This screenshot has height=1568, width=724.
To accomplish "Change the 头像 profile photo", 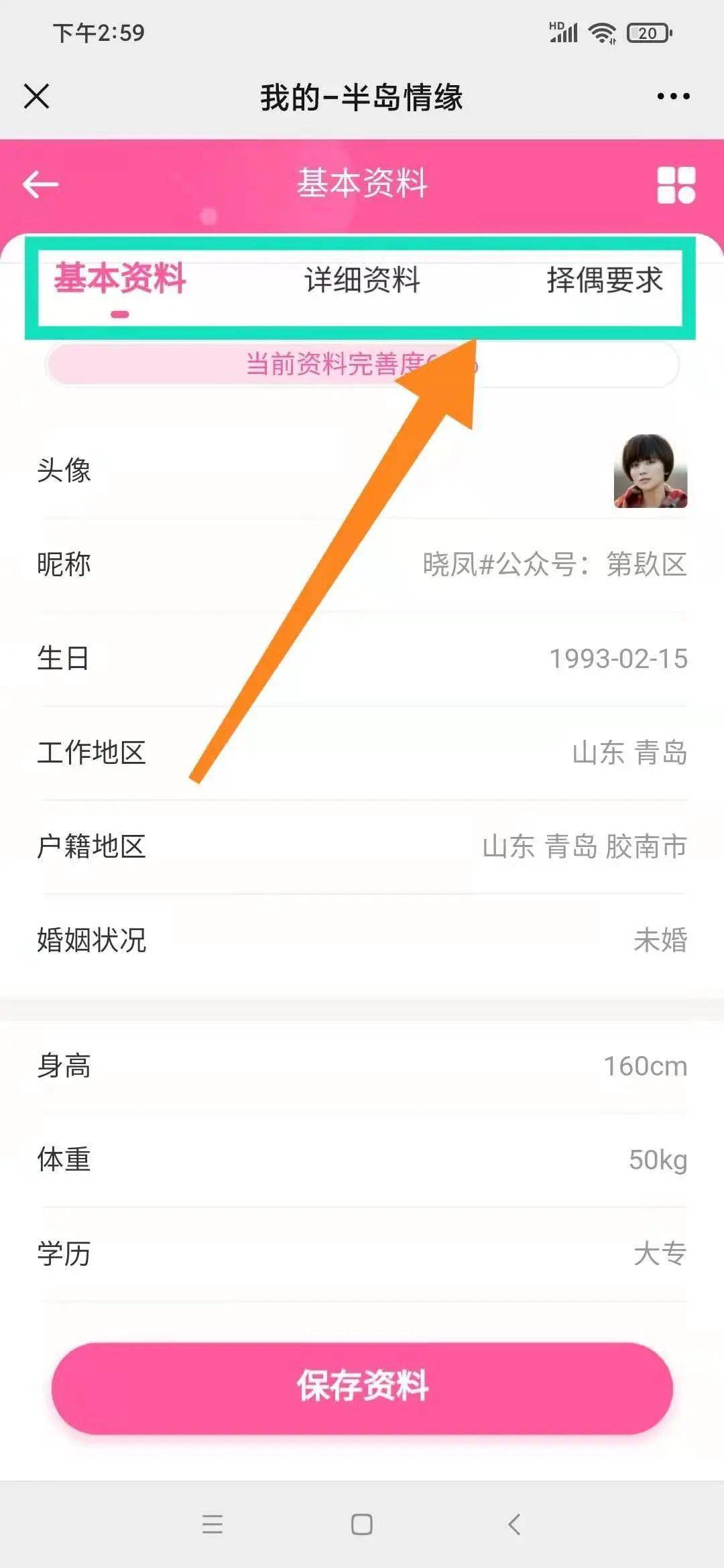I will [x=650, y=471].
